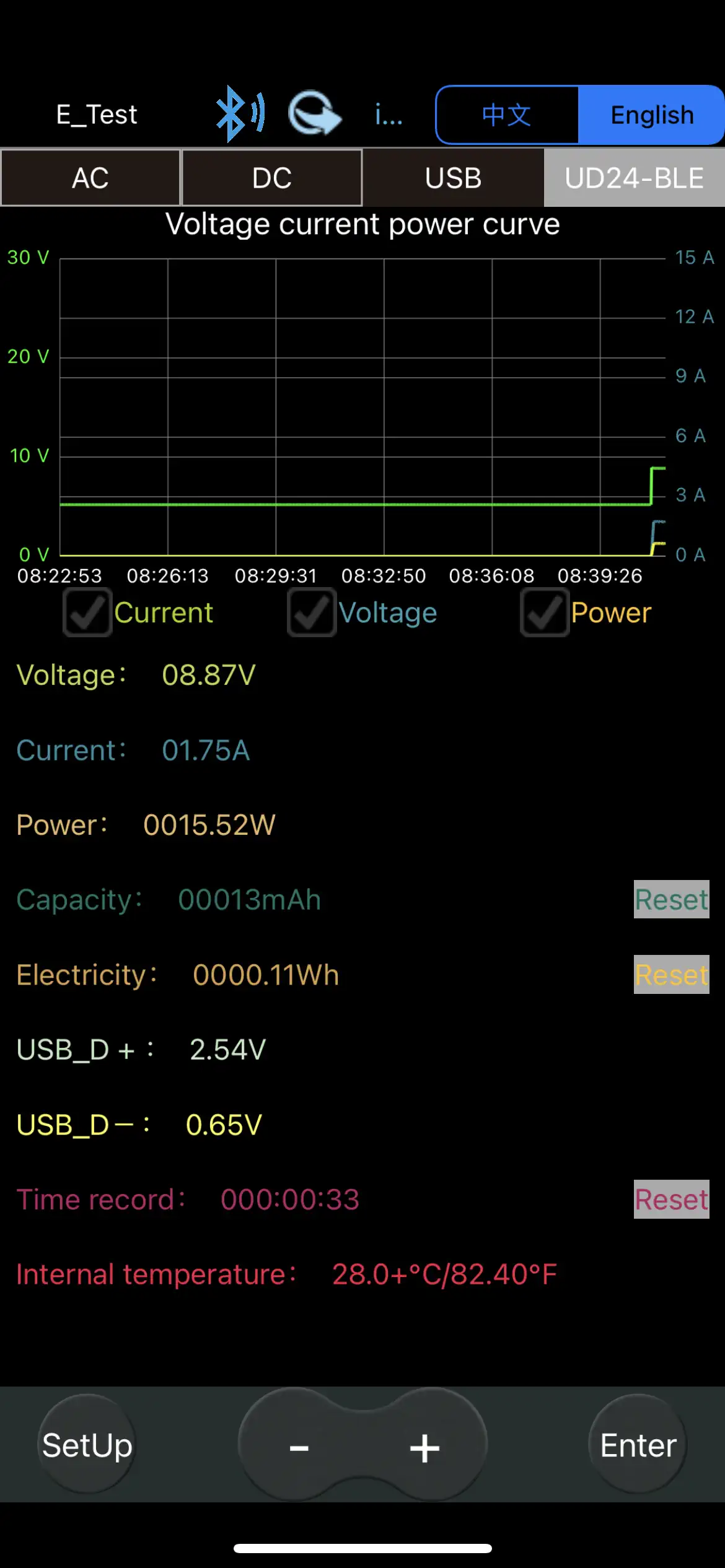Tap the SetUp button
Image resolution: width=725 pixels, height=1568 pixels.
click(87, 1445)
